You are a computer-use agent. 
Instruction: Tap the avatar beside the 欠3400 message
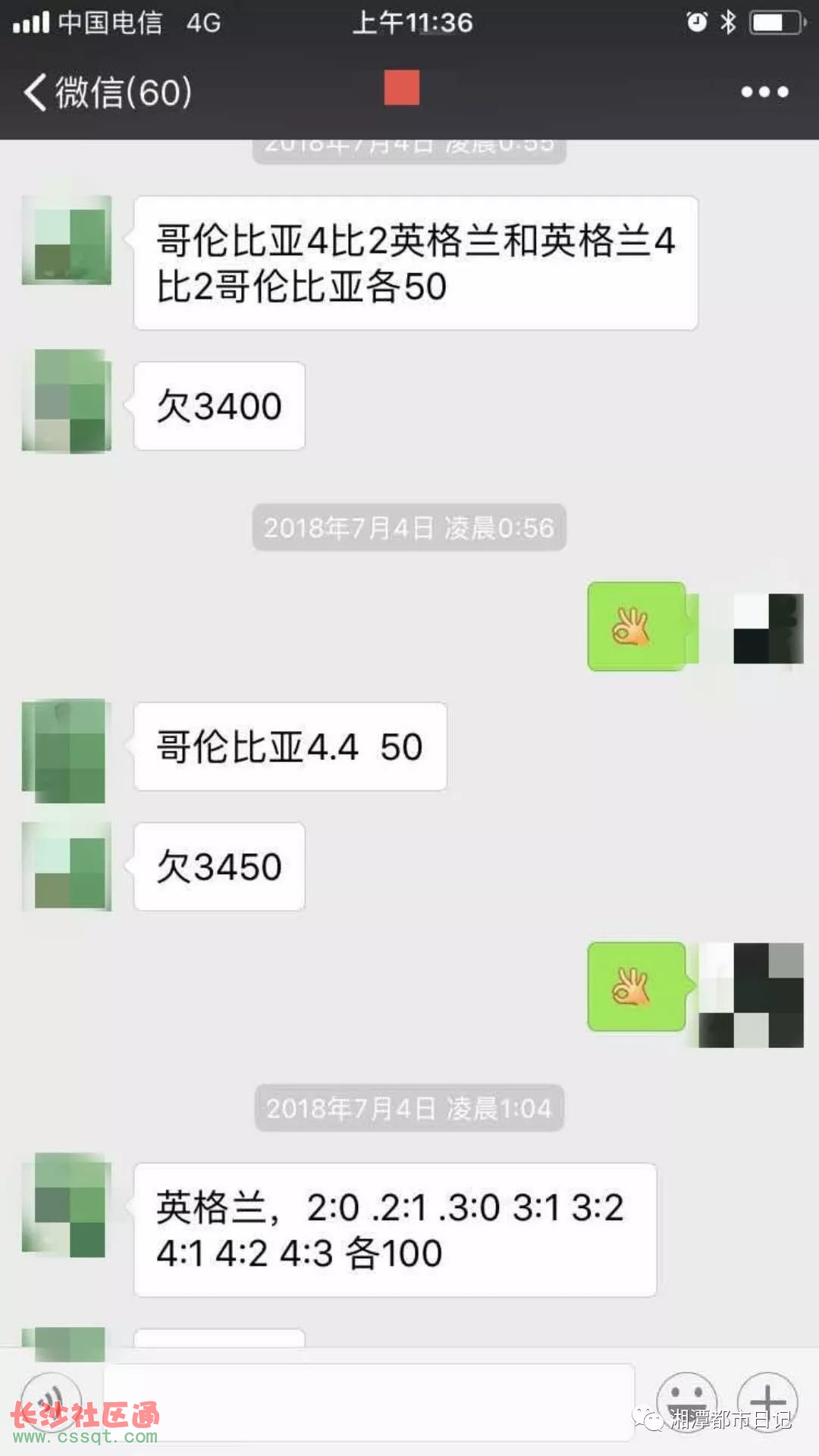coord(67,401)
